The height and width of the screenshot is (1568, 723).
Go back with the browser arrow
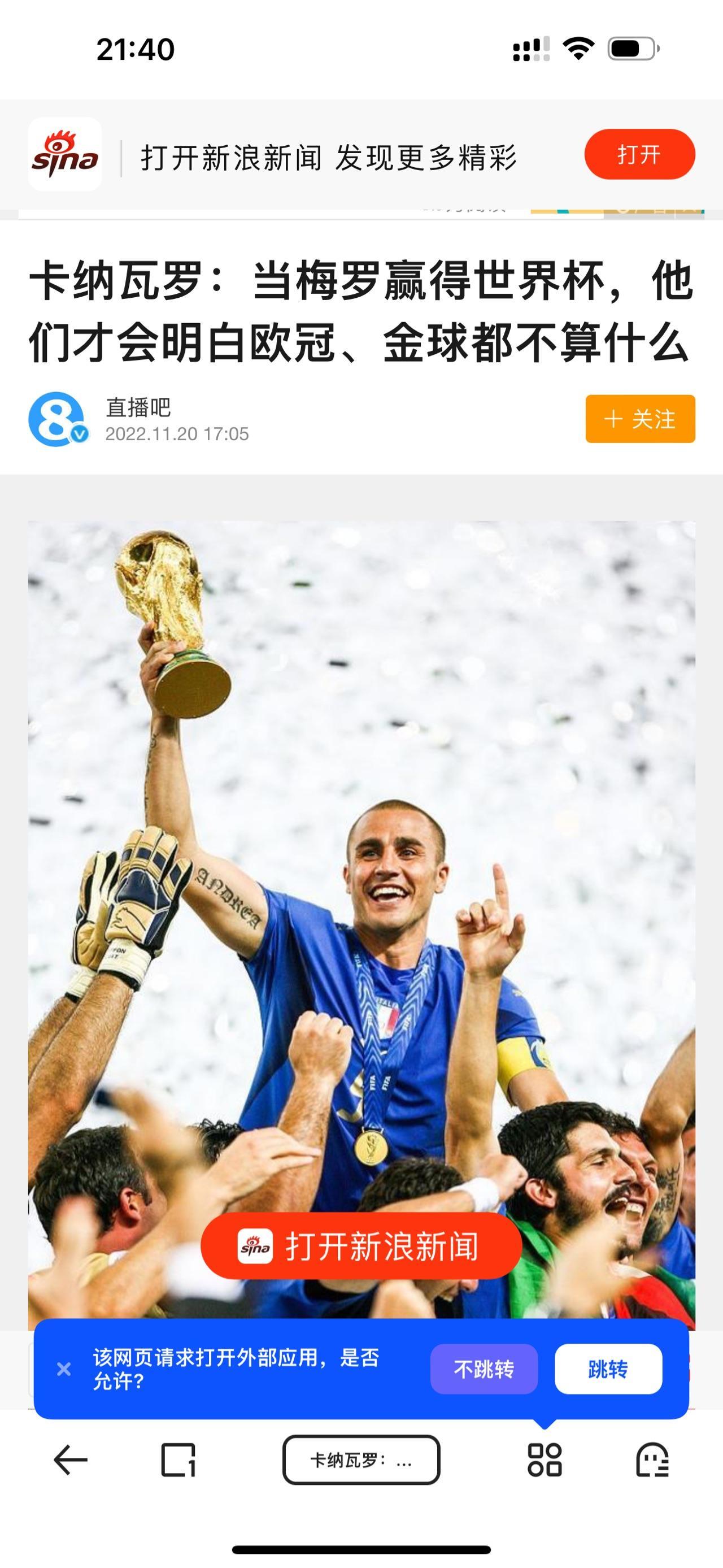pyautogui.click(x=71, y=1460)
